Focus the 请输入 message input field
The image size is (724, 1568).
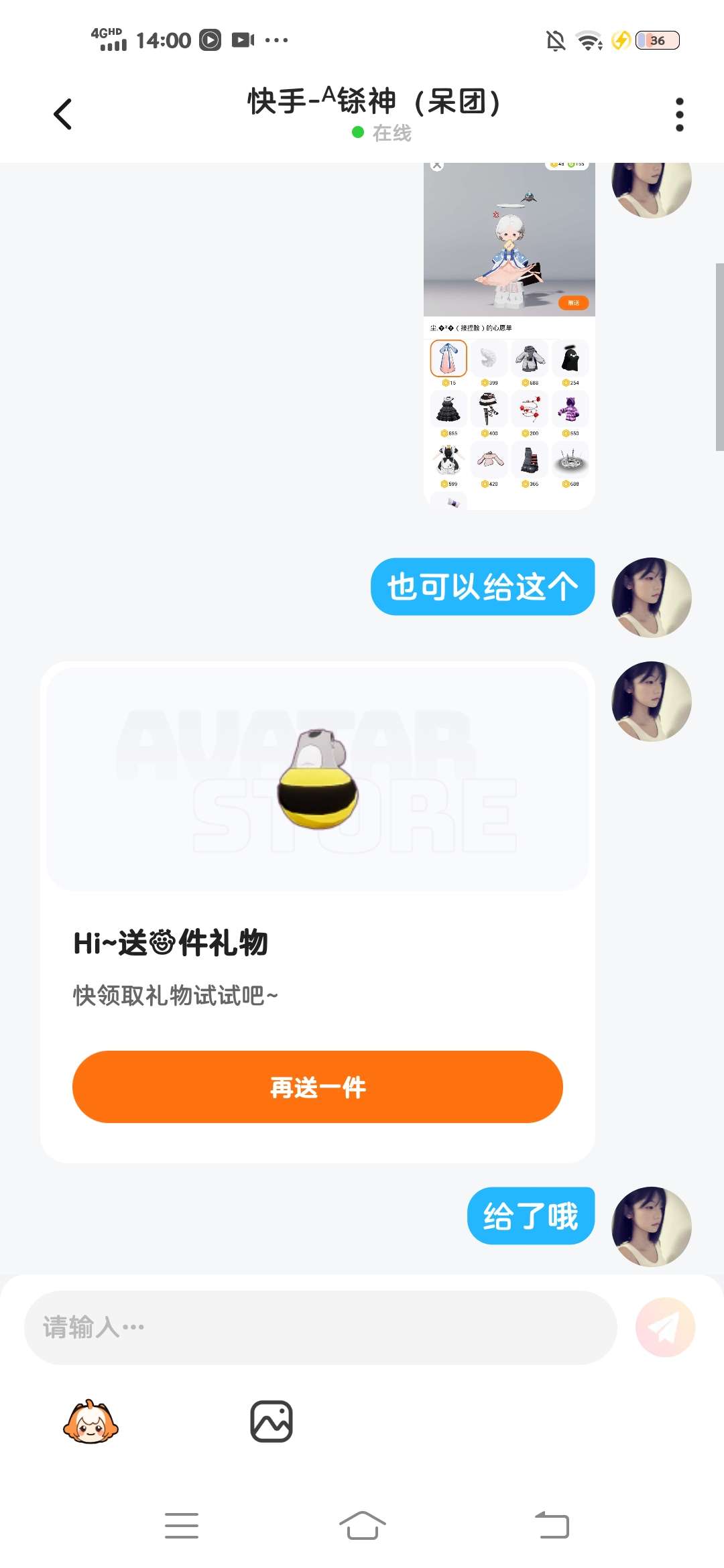click(320, 1327)
